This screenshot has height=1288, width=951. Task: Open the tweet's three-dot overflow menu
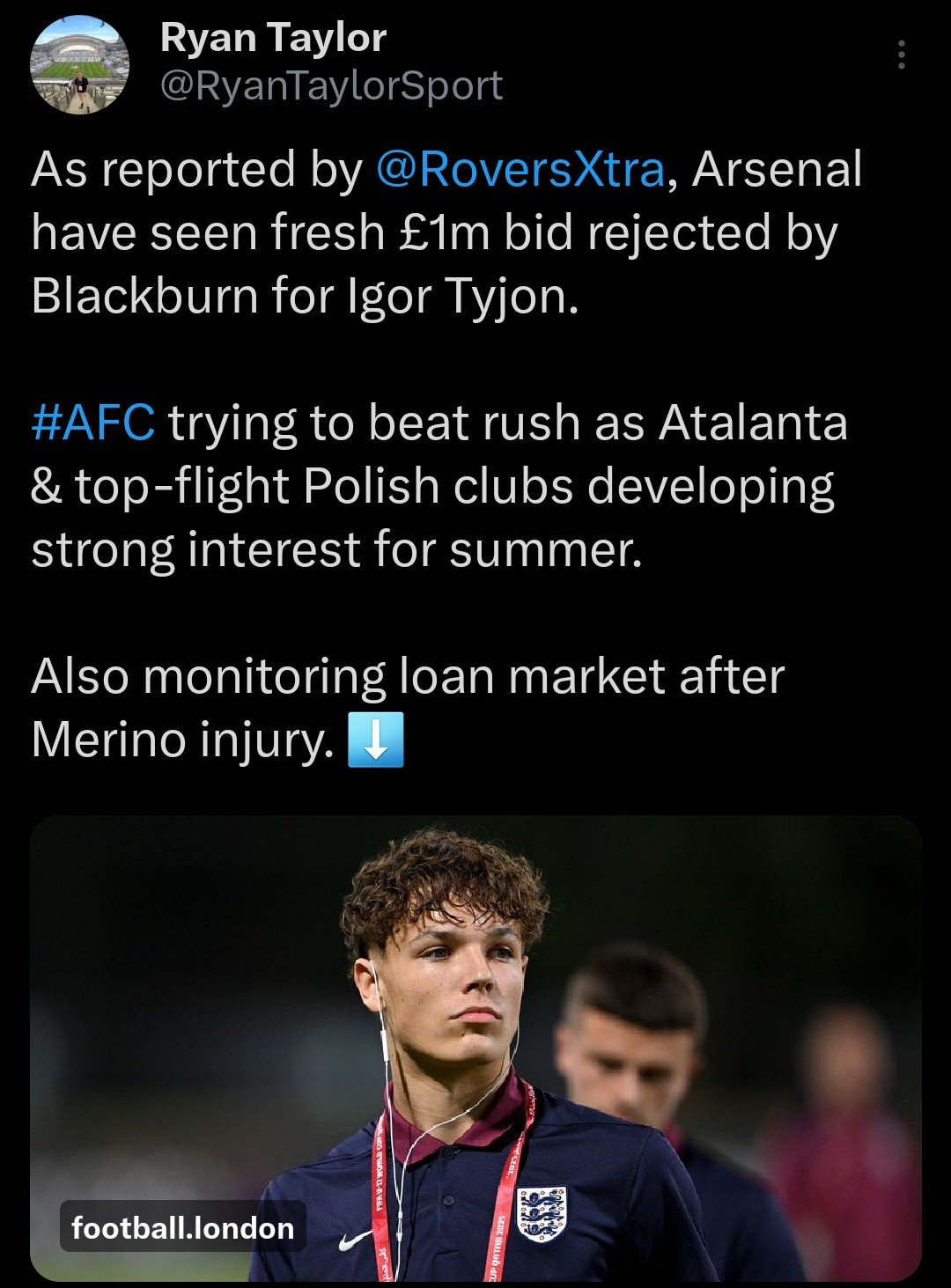click(x=901, y=55)
